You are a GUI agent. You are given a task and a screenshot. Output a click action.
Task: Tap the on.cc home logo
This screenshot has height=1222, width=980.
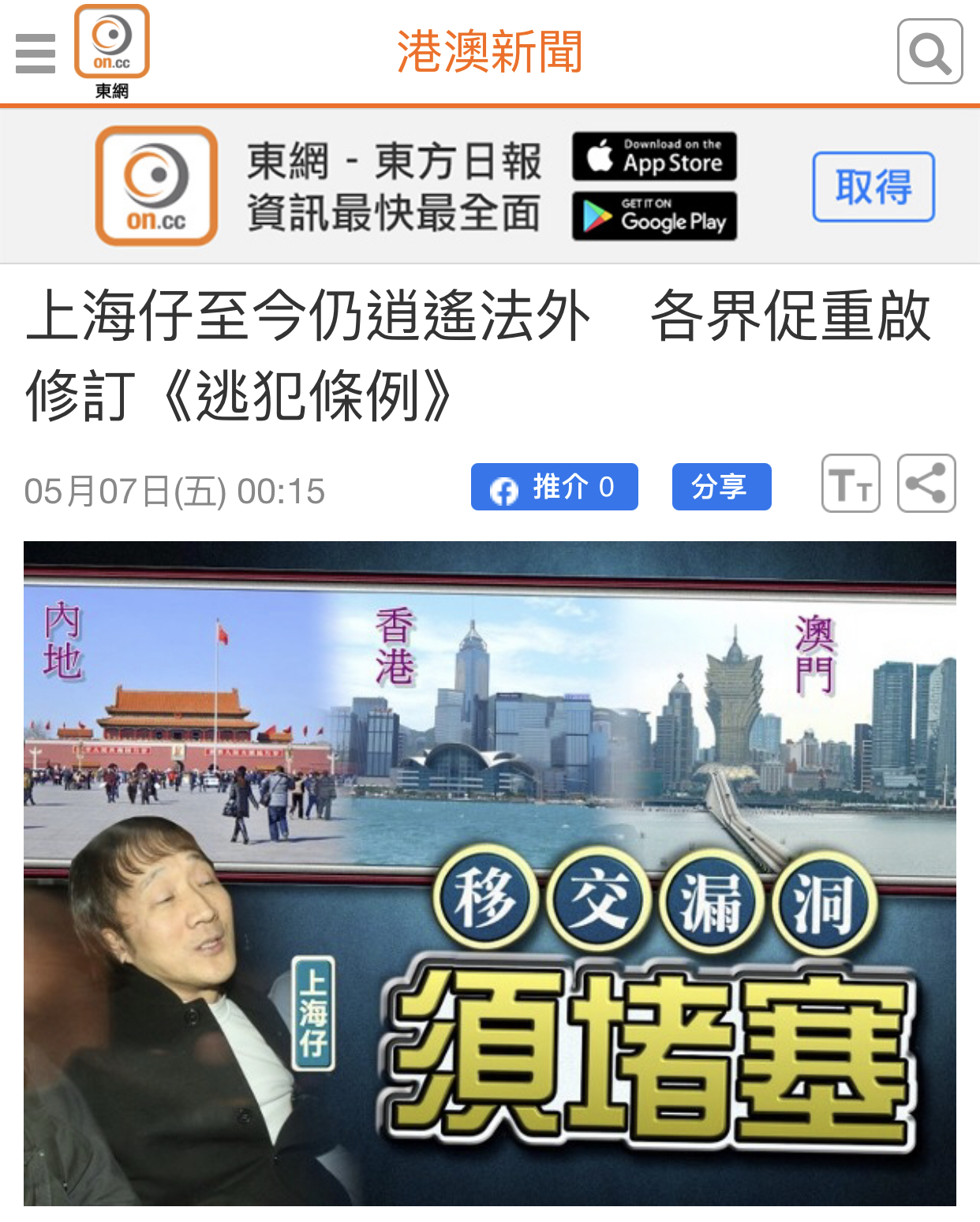click(x=112, y=50)
